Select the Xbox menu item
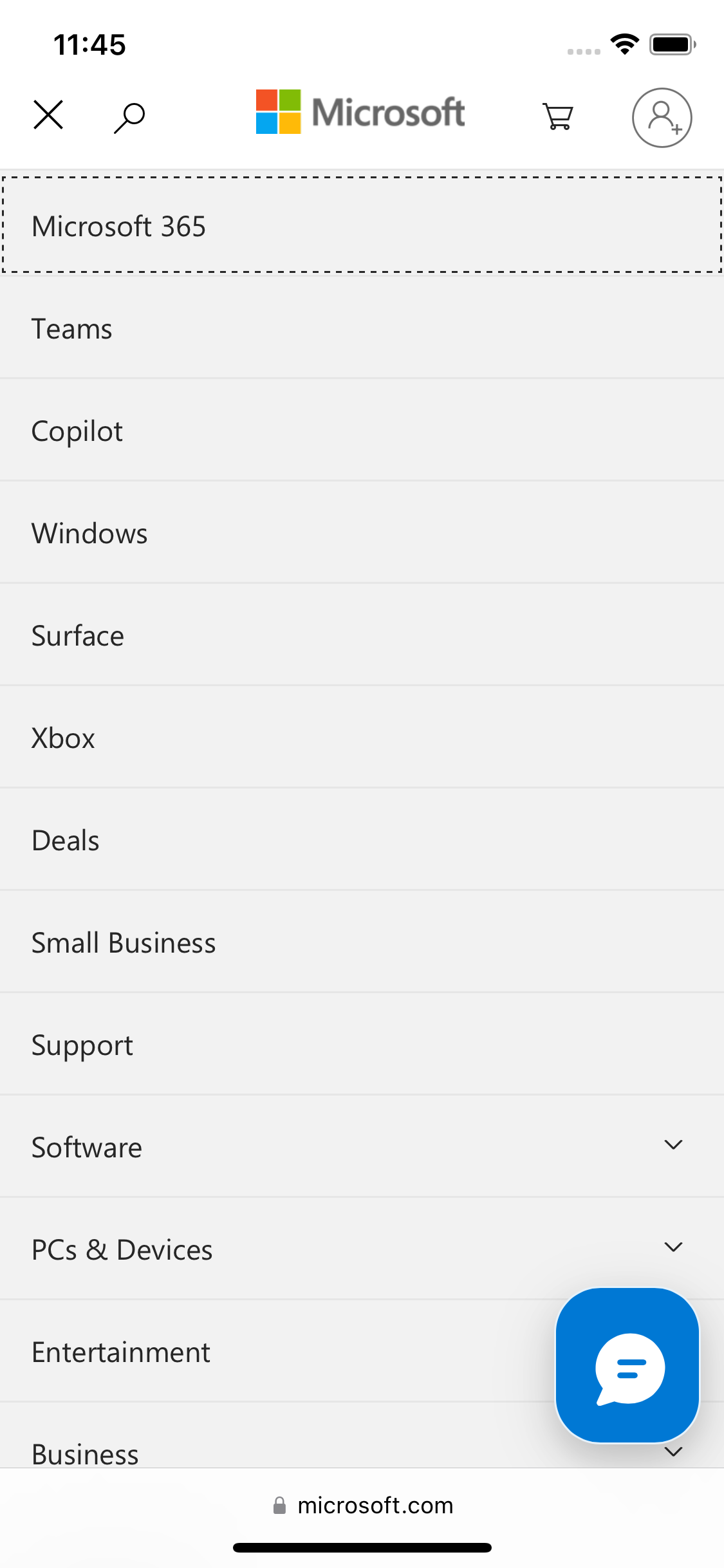Screen dimensions: 724x1568 (62, 737)
